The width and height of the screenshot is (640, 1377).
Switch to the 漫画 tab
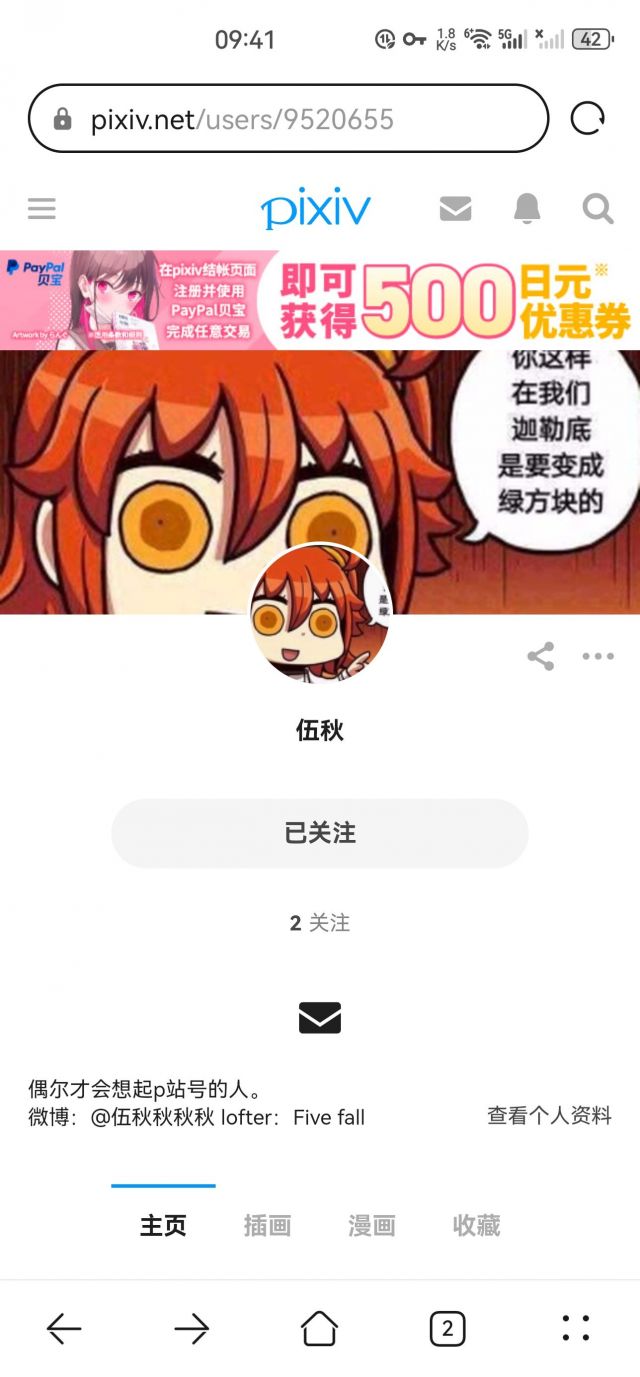[372, 1225]
